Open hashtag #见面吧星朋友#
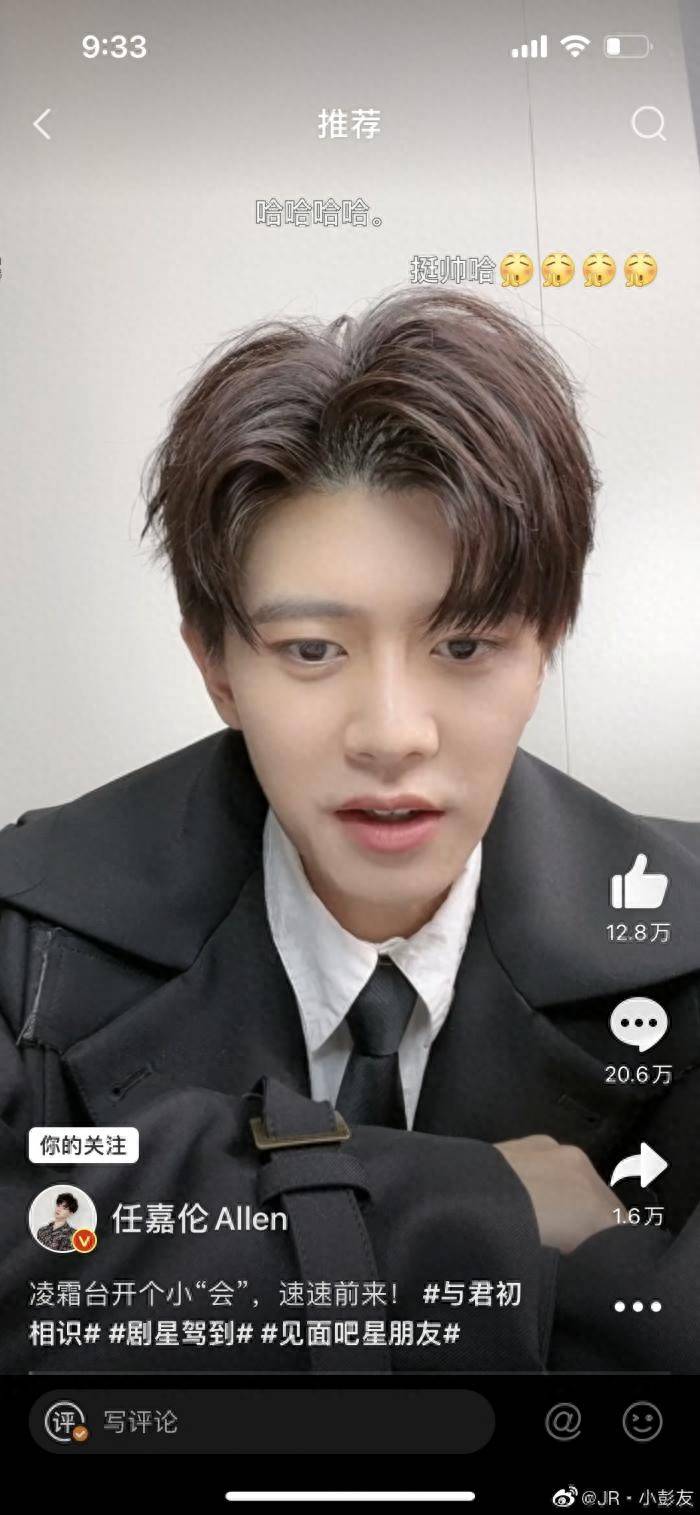Screen dimensions: 700x1515 pos(360,1333)
